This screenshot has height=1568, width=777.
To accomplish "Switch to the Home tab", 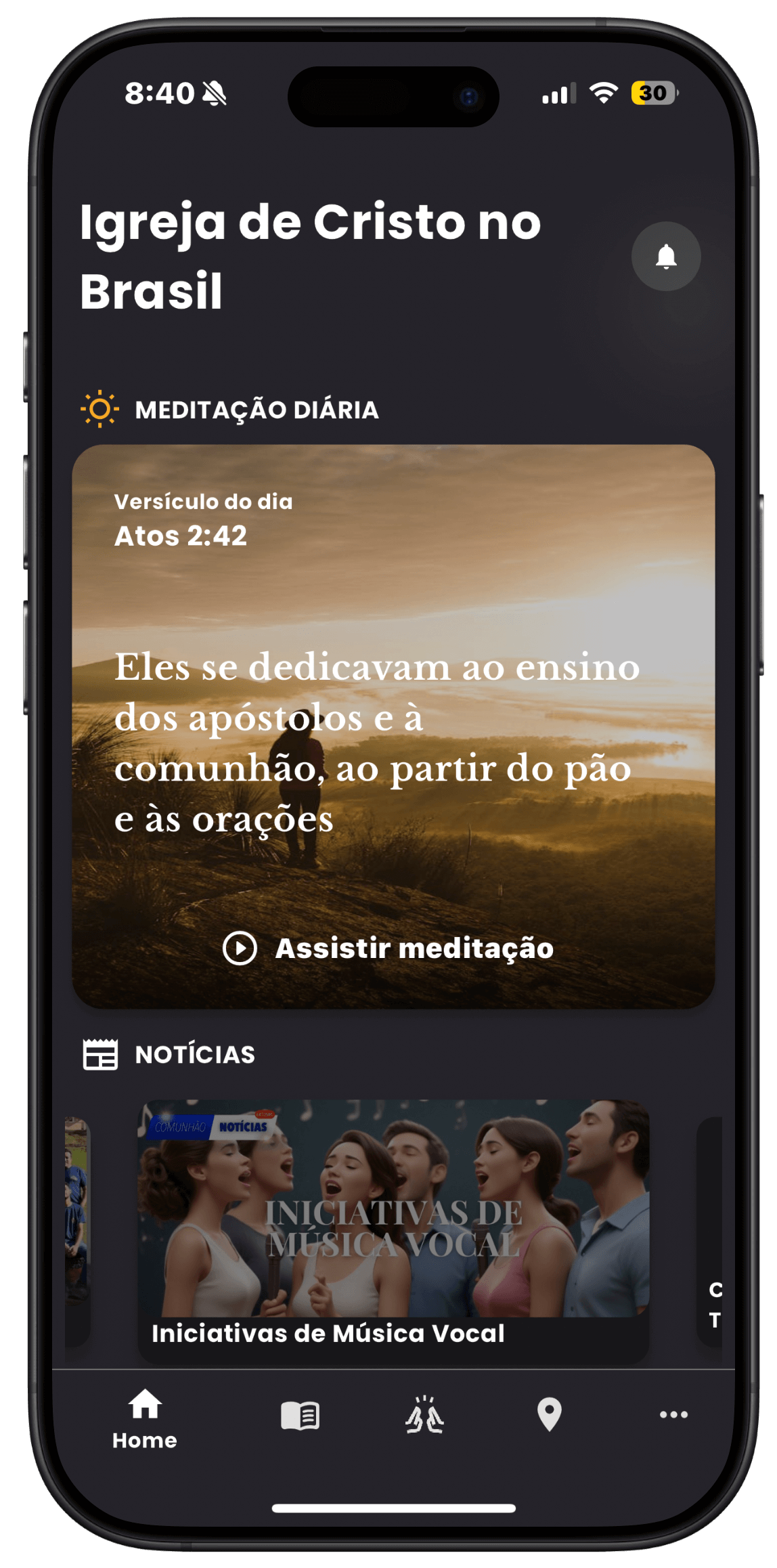I will [x=145, y=1419].
